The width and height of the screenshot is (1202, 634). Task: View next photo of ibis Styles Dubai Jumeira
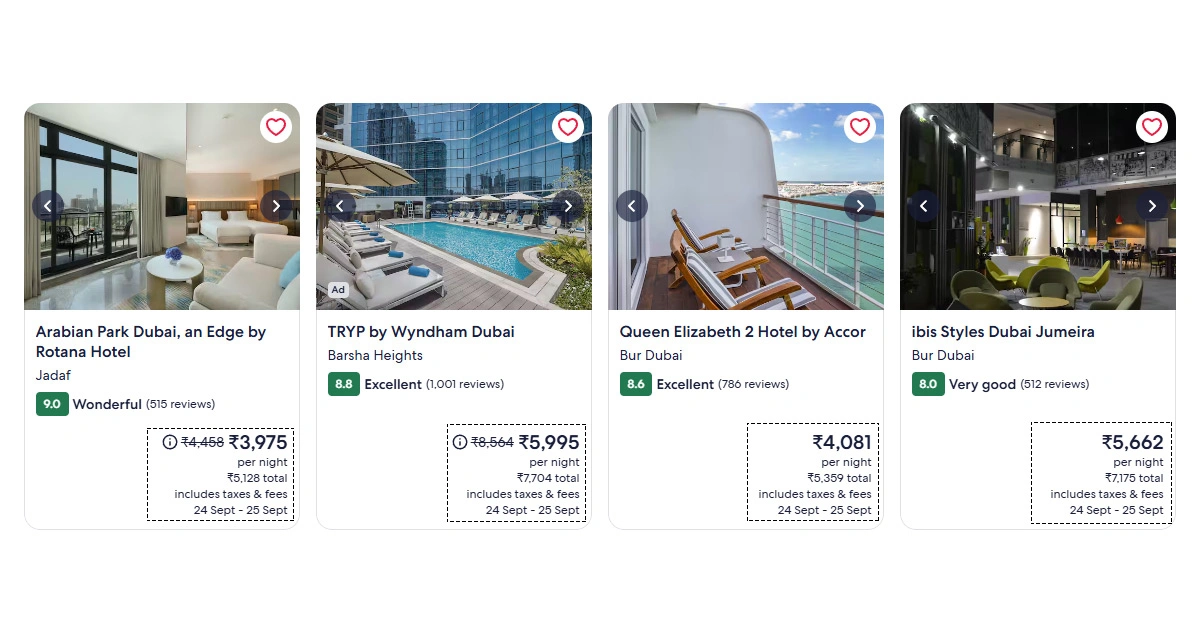1152,206
